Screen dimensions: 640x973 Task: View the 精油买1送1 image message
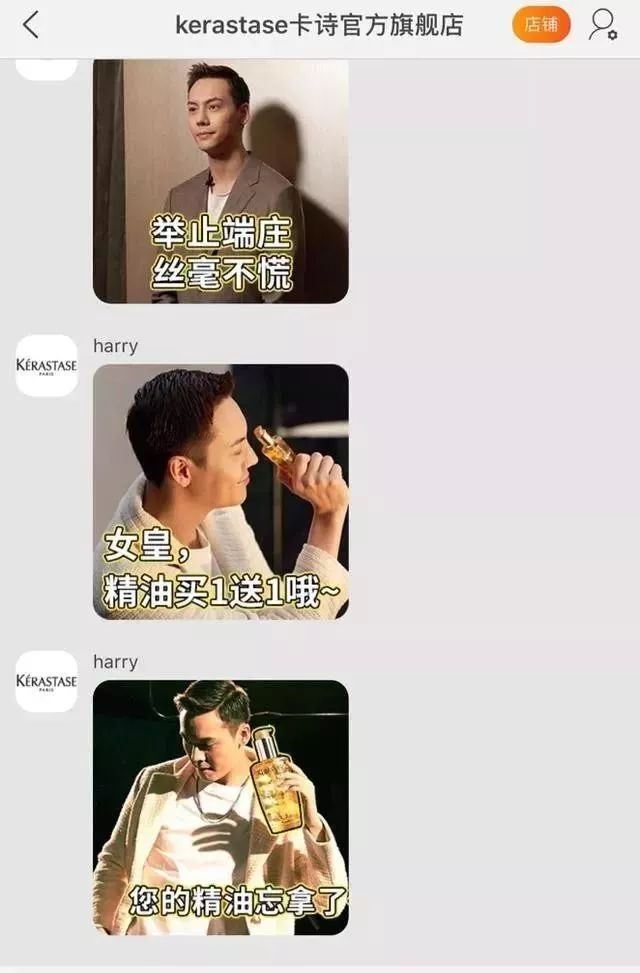pos(221,491)
